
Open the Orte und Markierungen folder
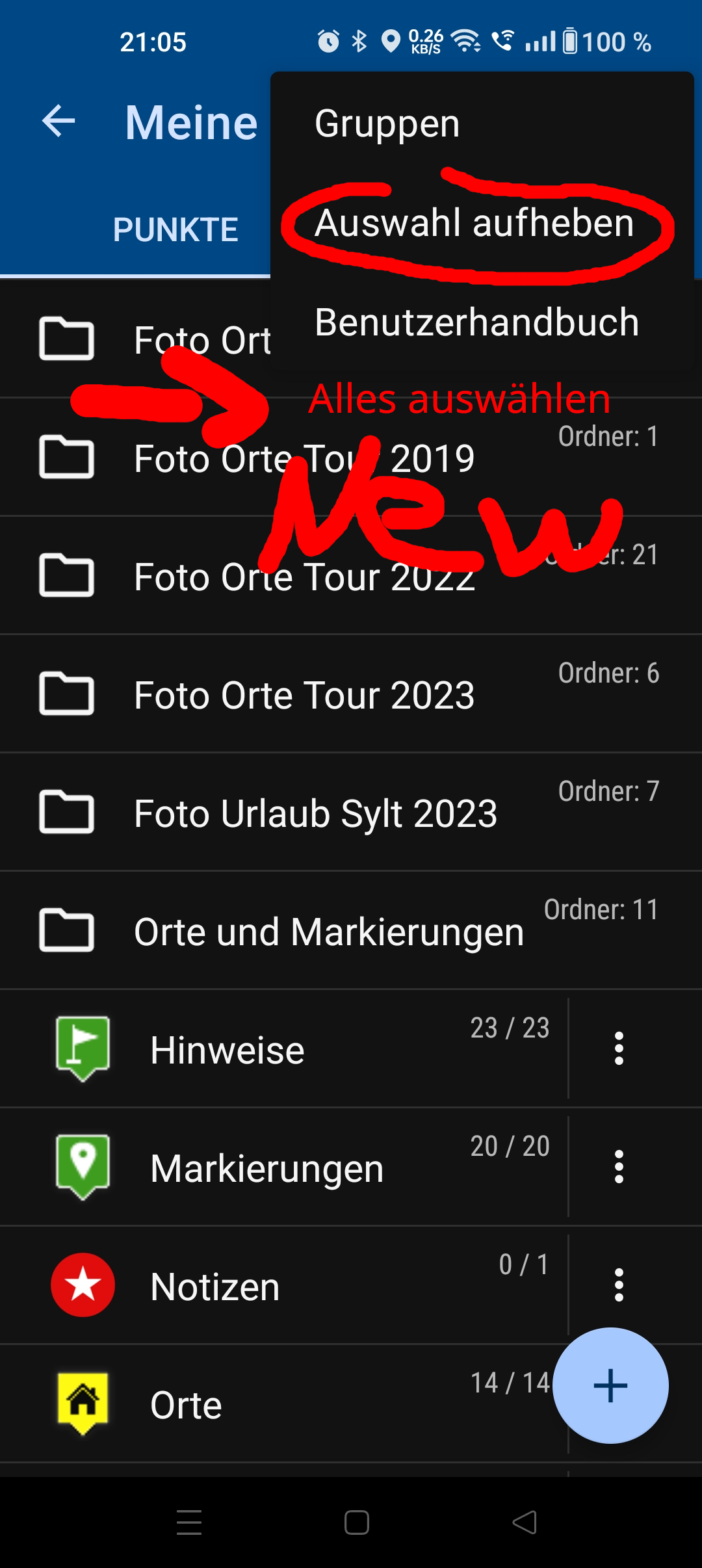328,932
